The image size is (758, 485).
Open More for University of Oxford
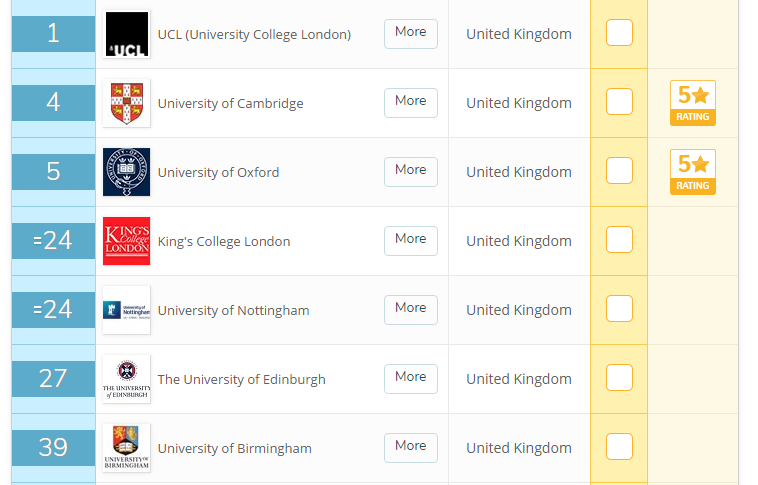click(410, 171)
